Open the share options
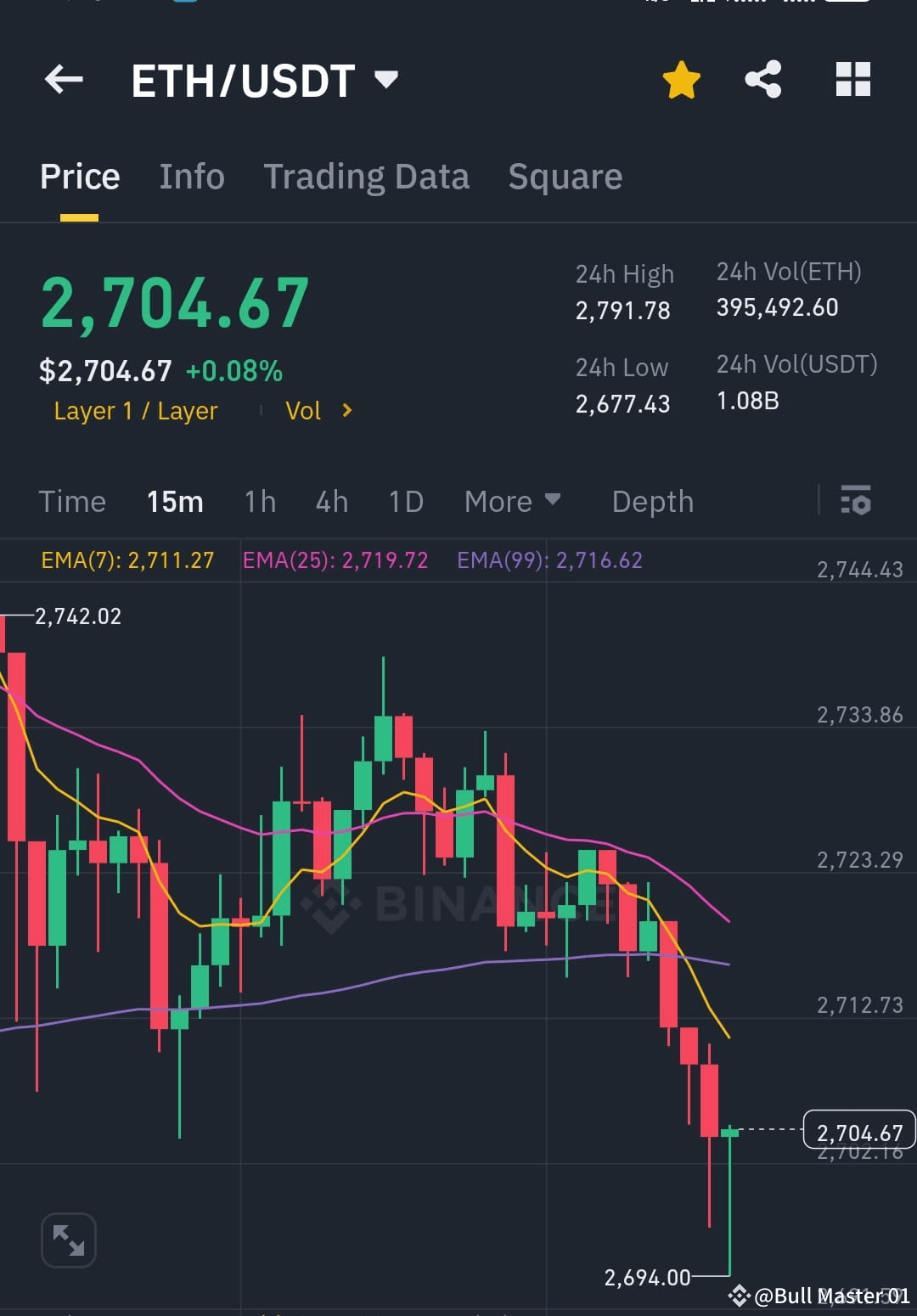Image resolution: width=917 pixels, height=1316 pixels. tap(762, 79)
